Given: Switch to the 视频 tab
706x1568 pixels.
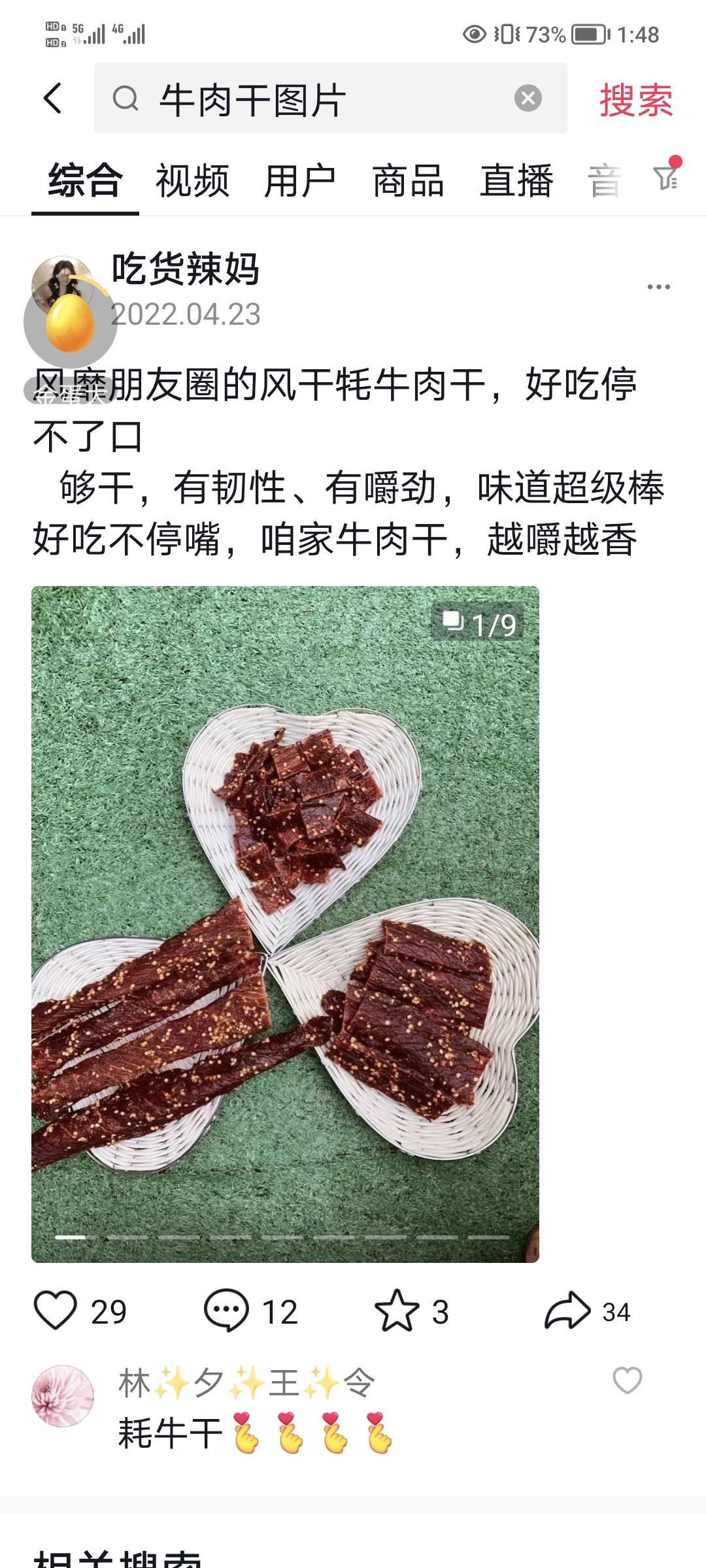Looking at the screenshot, I should 192,180.
